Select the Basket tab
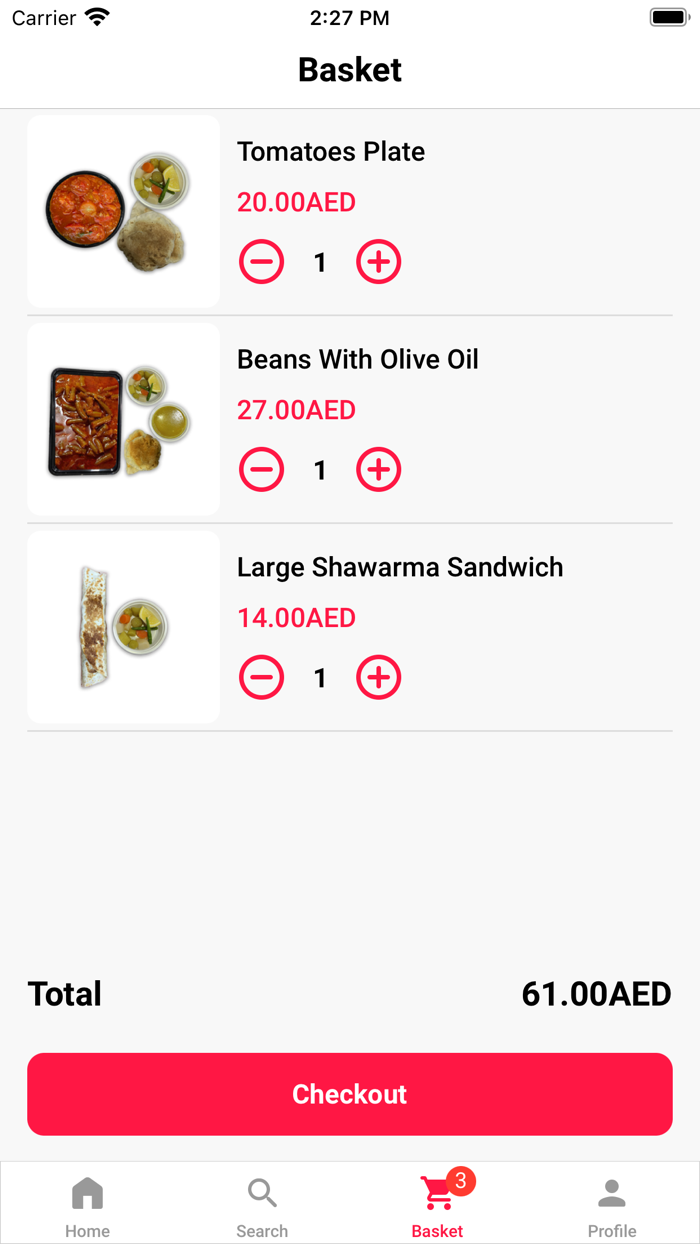Screen dimensions: 700x1244 (437, 1204)
